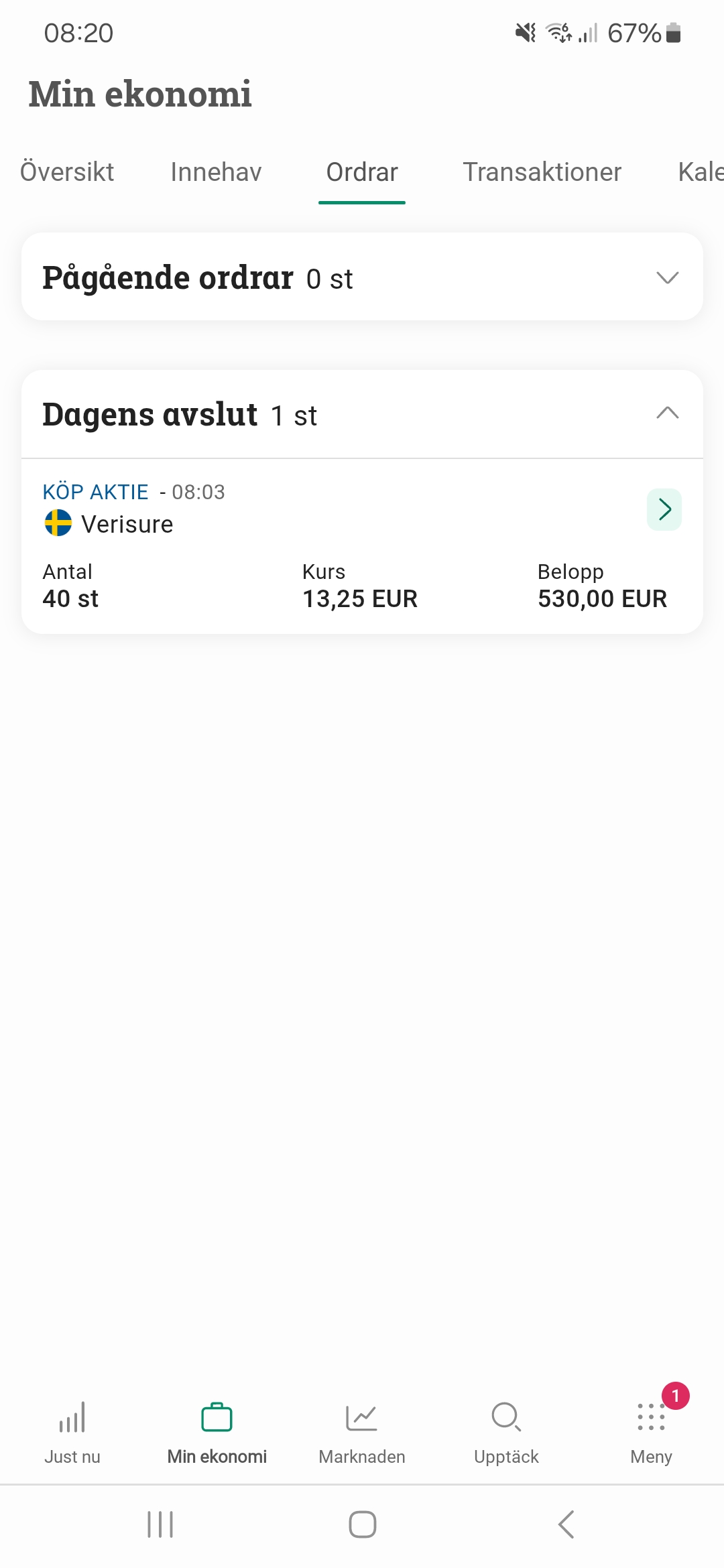Switch to the Översikt tab
This screenshot has height=1568, width=724.
tap(67, 172)
